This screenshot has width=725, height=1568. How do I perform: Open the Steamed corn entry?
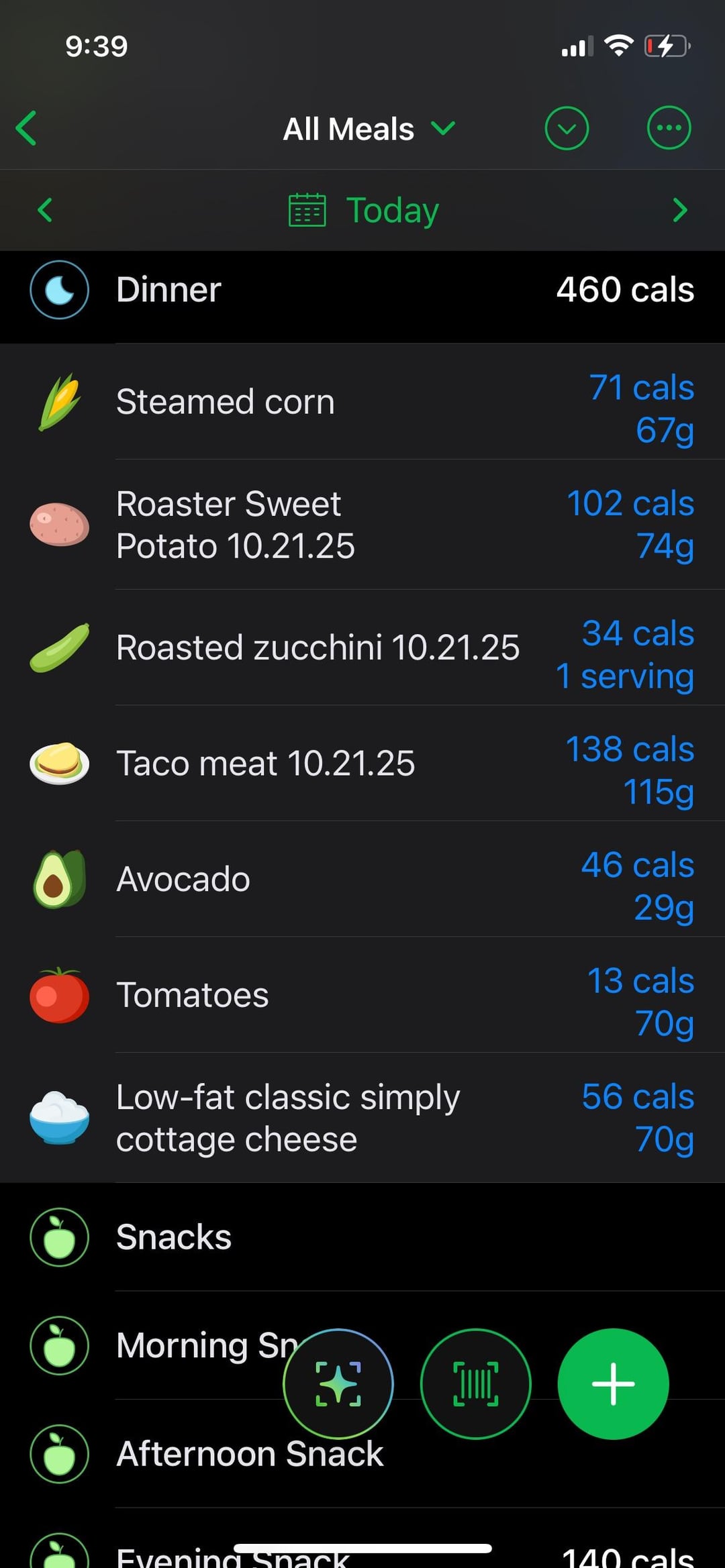click(362, 402)
